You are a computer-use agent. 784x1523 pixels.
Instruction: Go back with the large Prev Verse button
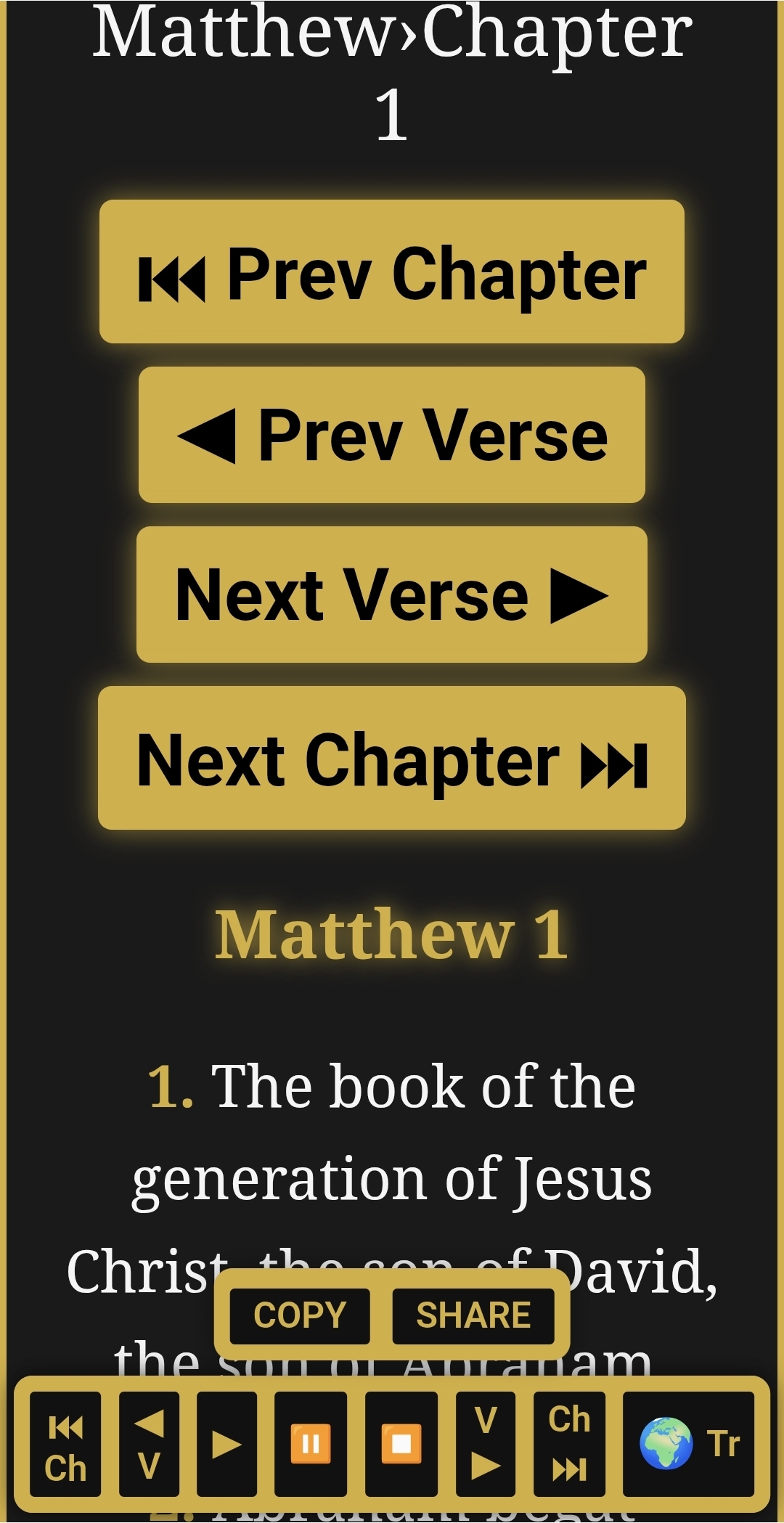[392, 435]
